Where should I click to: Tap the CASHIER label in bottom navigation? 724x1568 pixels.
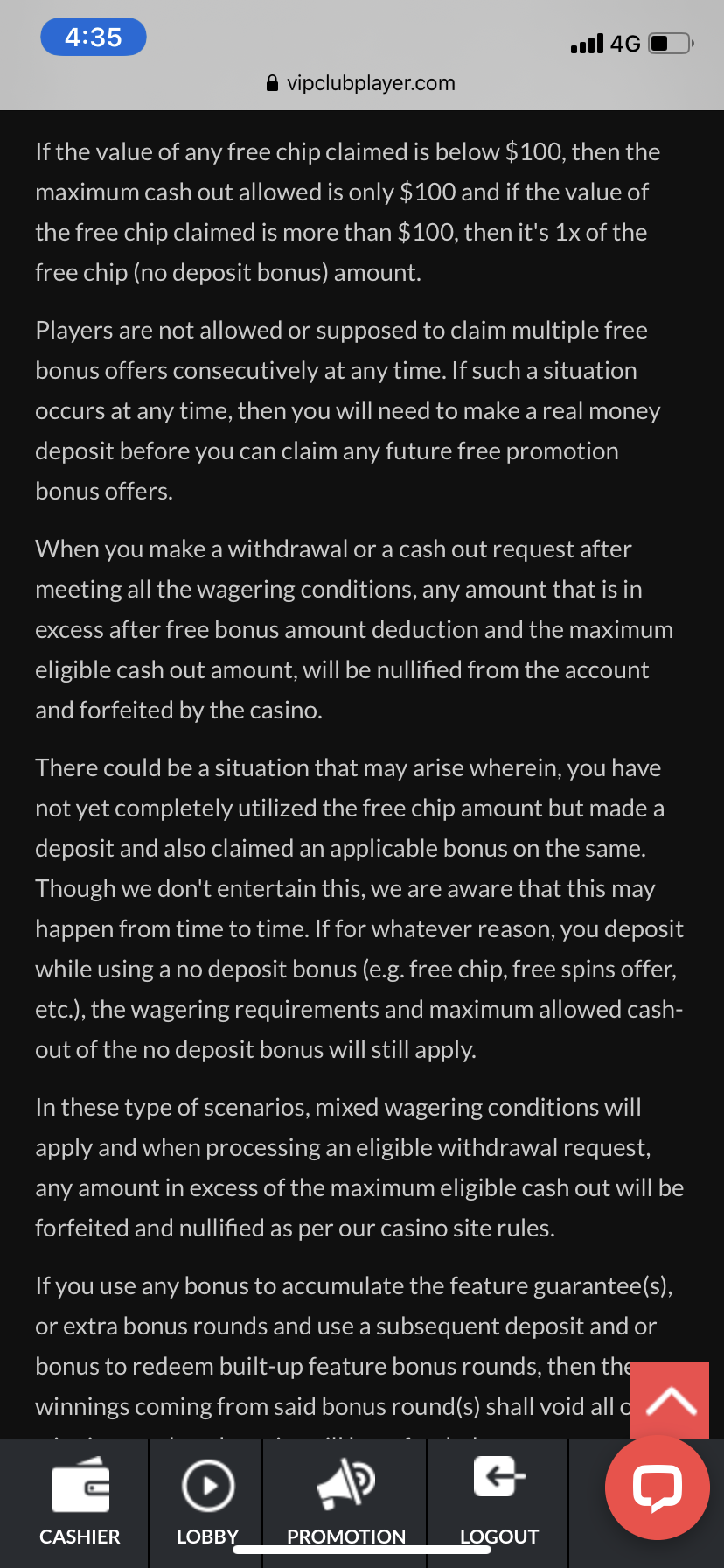(x=80, y=1536)
